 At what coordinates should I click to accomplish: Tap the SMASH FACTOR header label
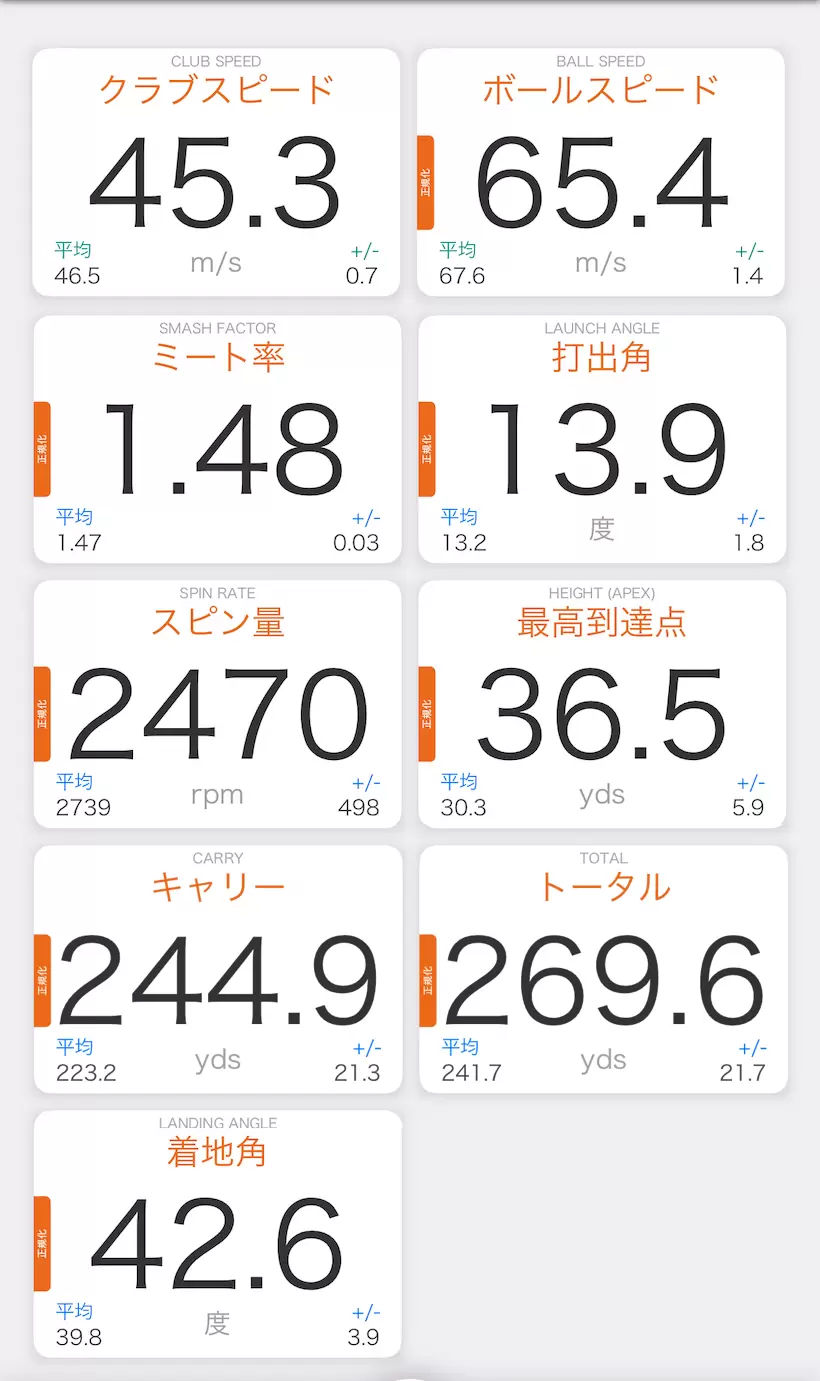[x=218, y=327]
